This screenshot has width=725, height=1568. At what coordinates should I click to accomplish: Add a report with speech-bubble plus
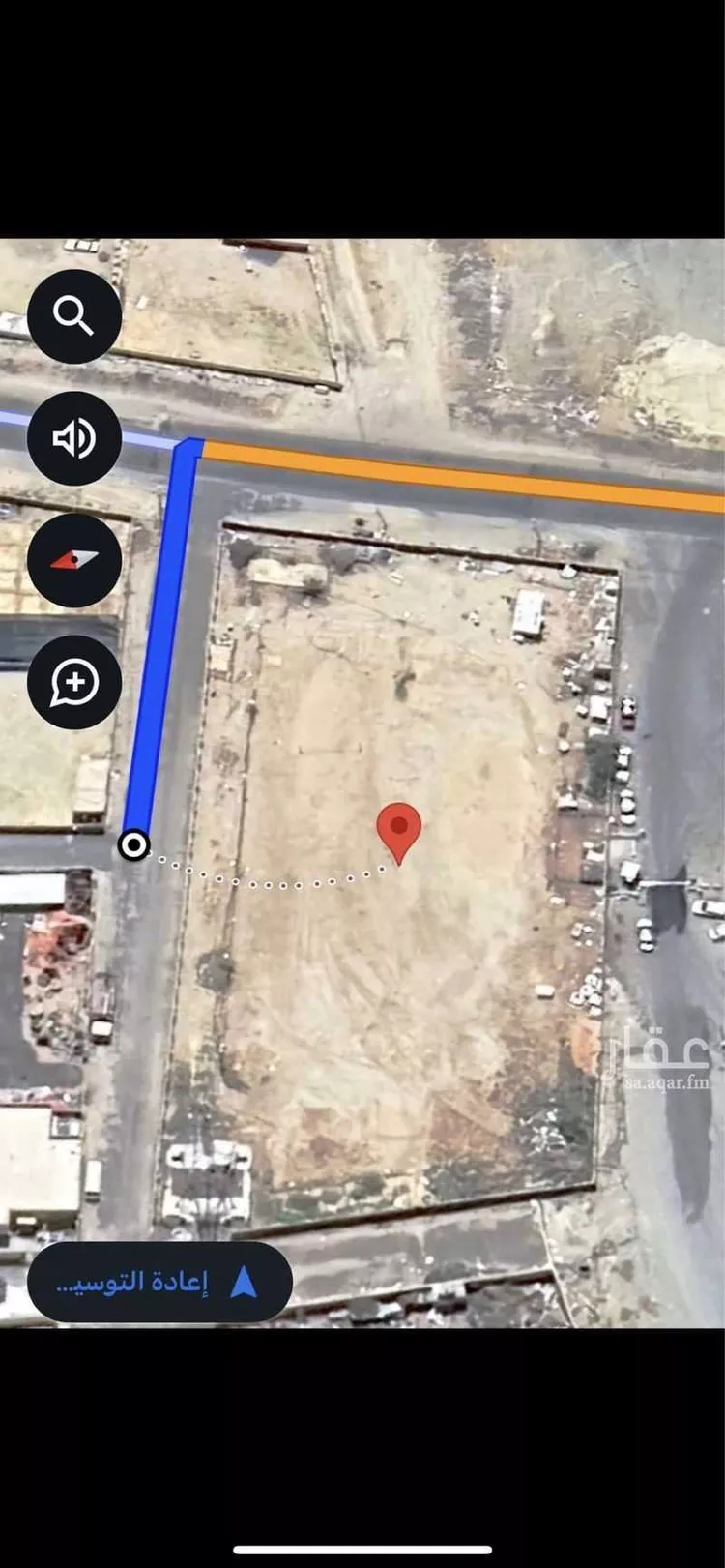(74, 682)
